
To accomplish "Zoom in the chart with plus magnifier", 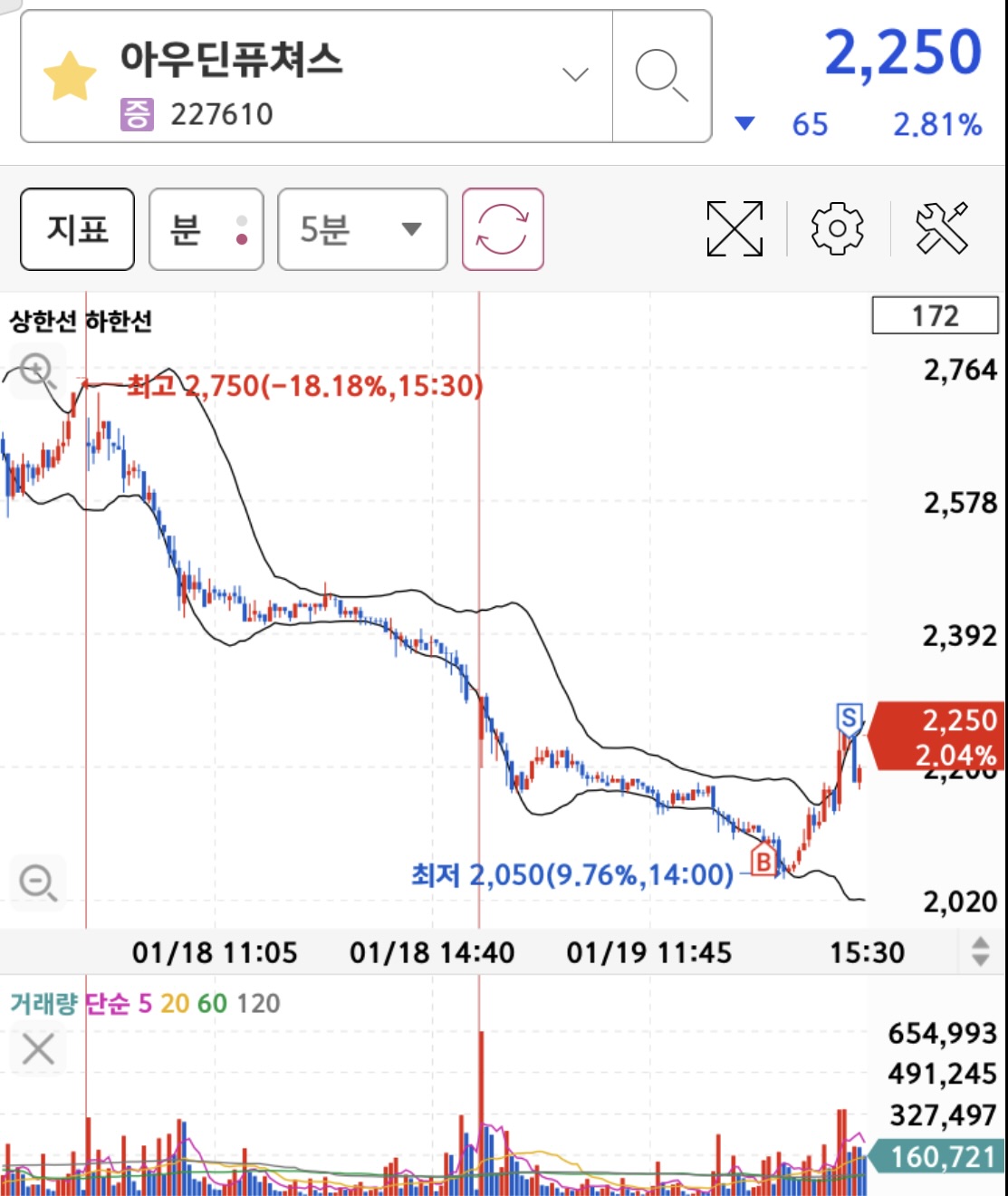I will [37, 371].
